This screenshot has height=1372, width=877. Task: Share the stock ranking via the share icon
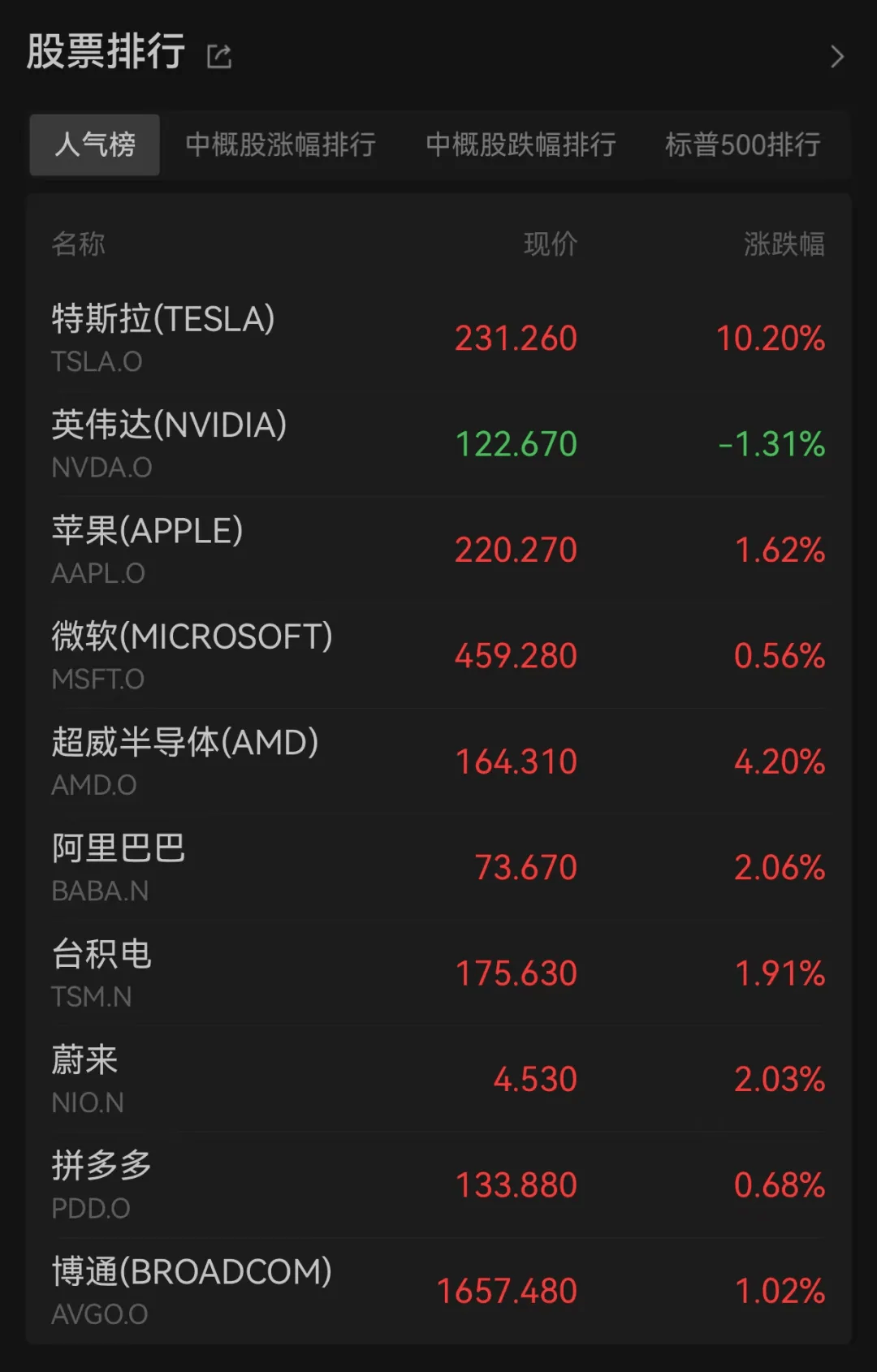pos(219,56)
